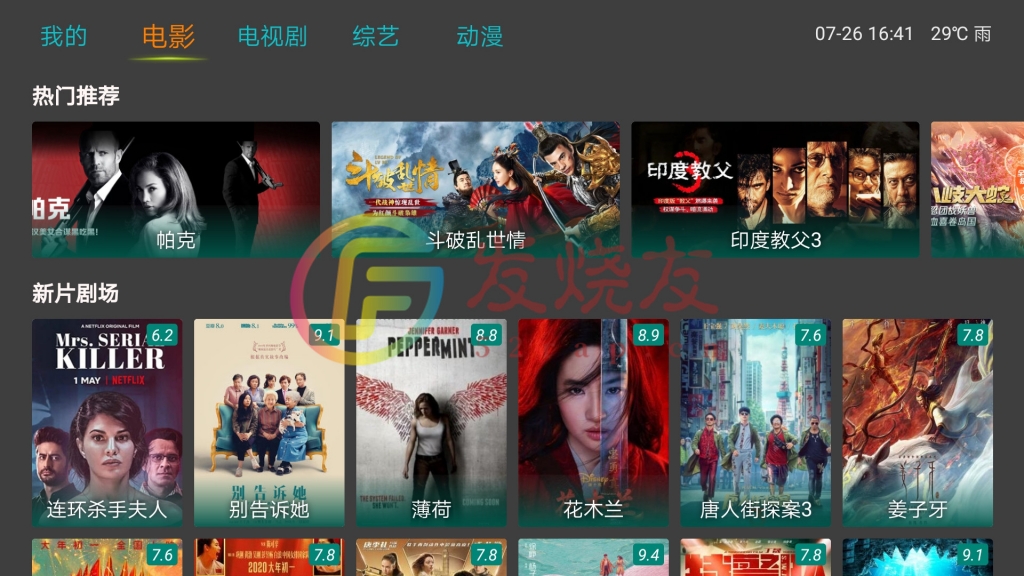Open the movie 别告诉她

[269, 423]
